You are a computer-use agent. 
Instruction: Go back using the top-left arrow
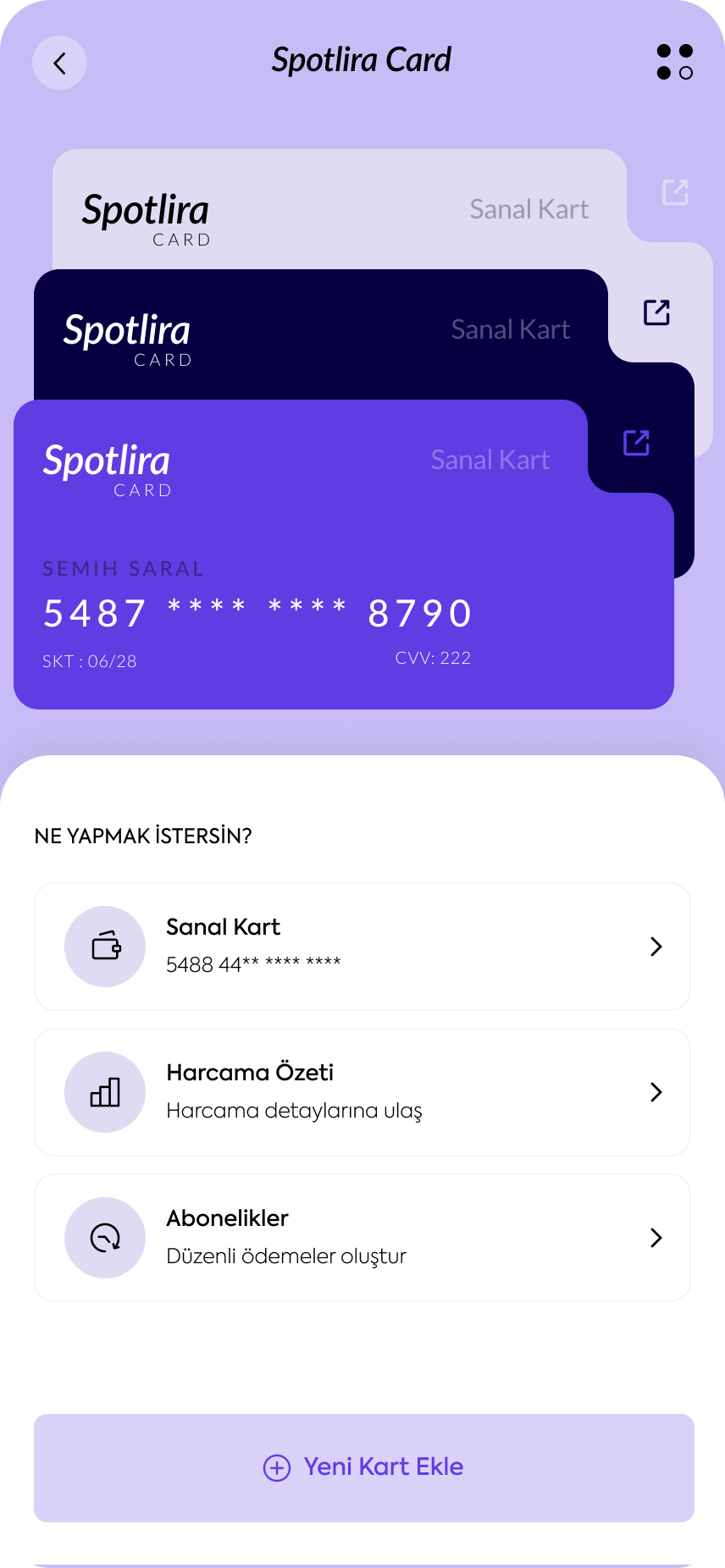point(59,63)
